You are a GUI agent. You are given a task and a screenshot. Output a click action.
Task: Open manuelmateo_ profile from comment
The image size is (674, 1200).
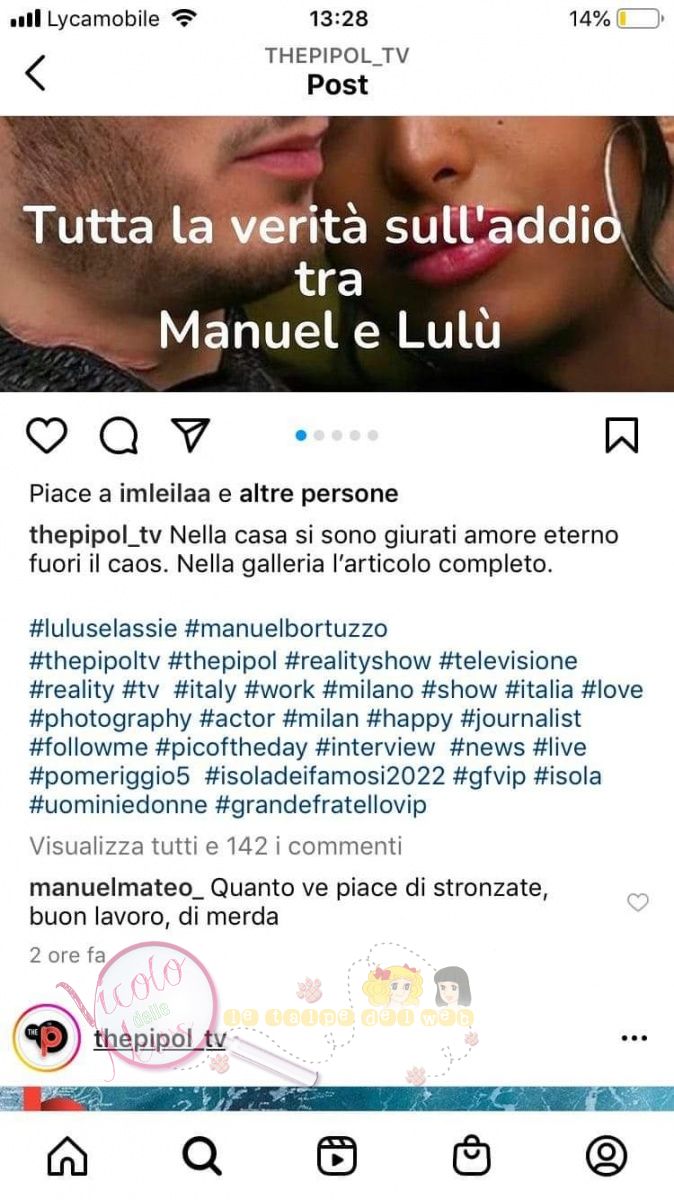[x=117, y=887]
